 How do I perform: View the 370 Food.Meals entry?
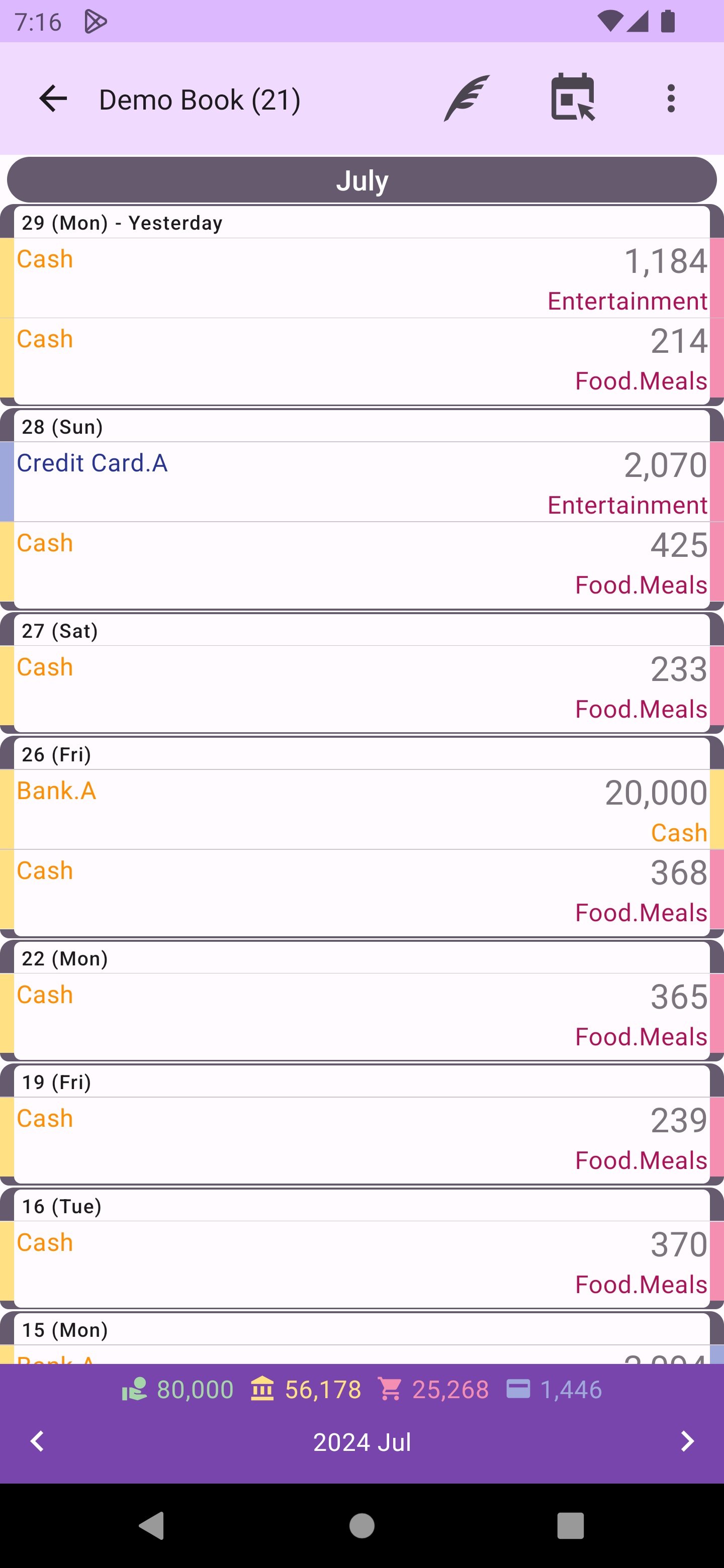[361, 1263]
